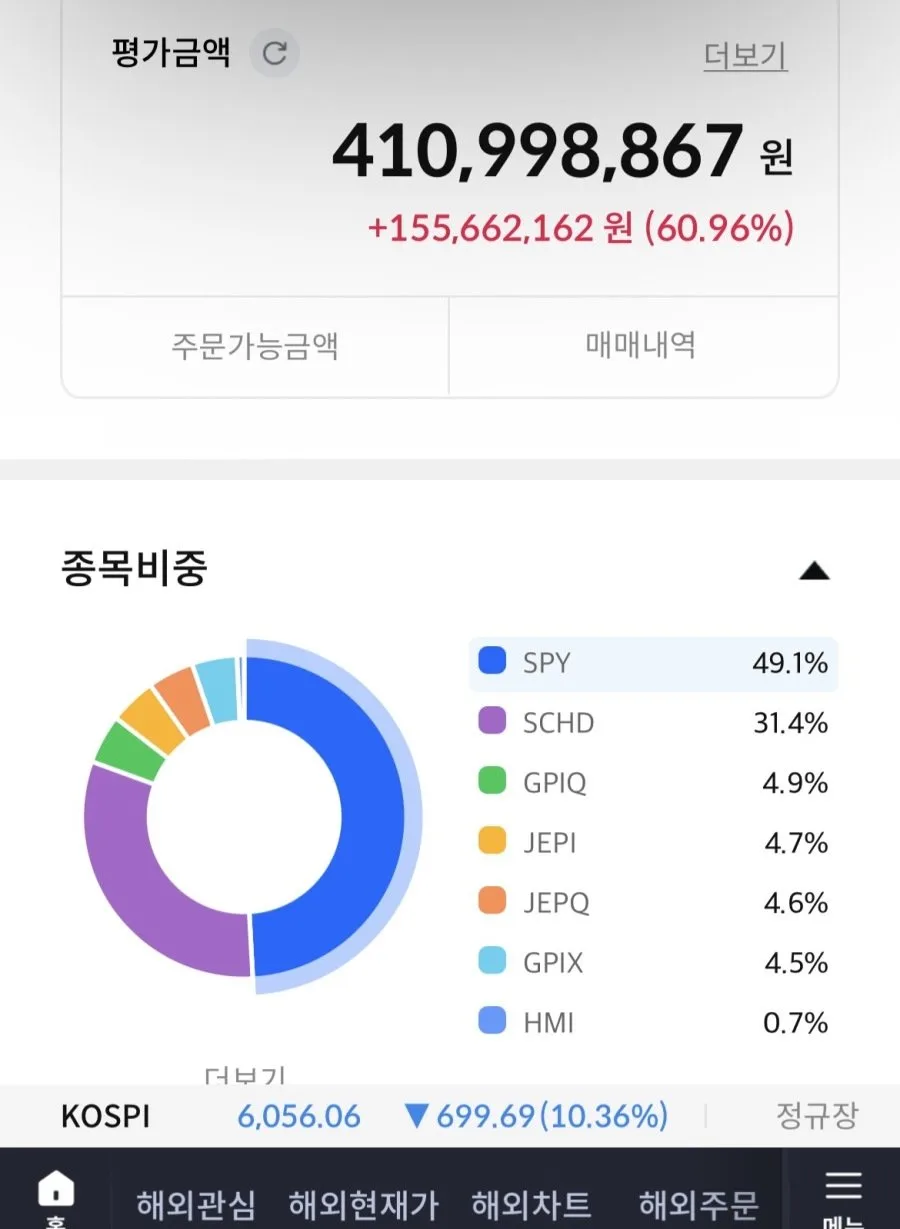
Task: Select JEPQ in the holdings legend
Action: click(x=653, y=902)
